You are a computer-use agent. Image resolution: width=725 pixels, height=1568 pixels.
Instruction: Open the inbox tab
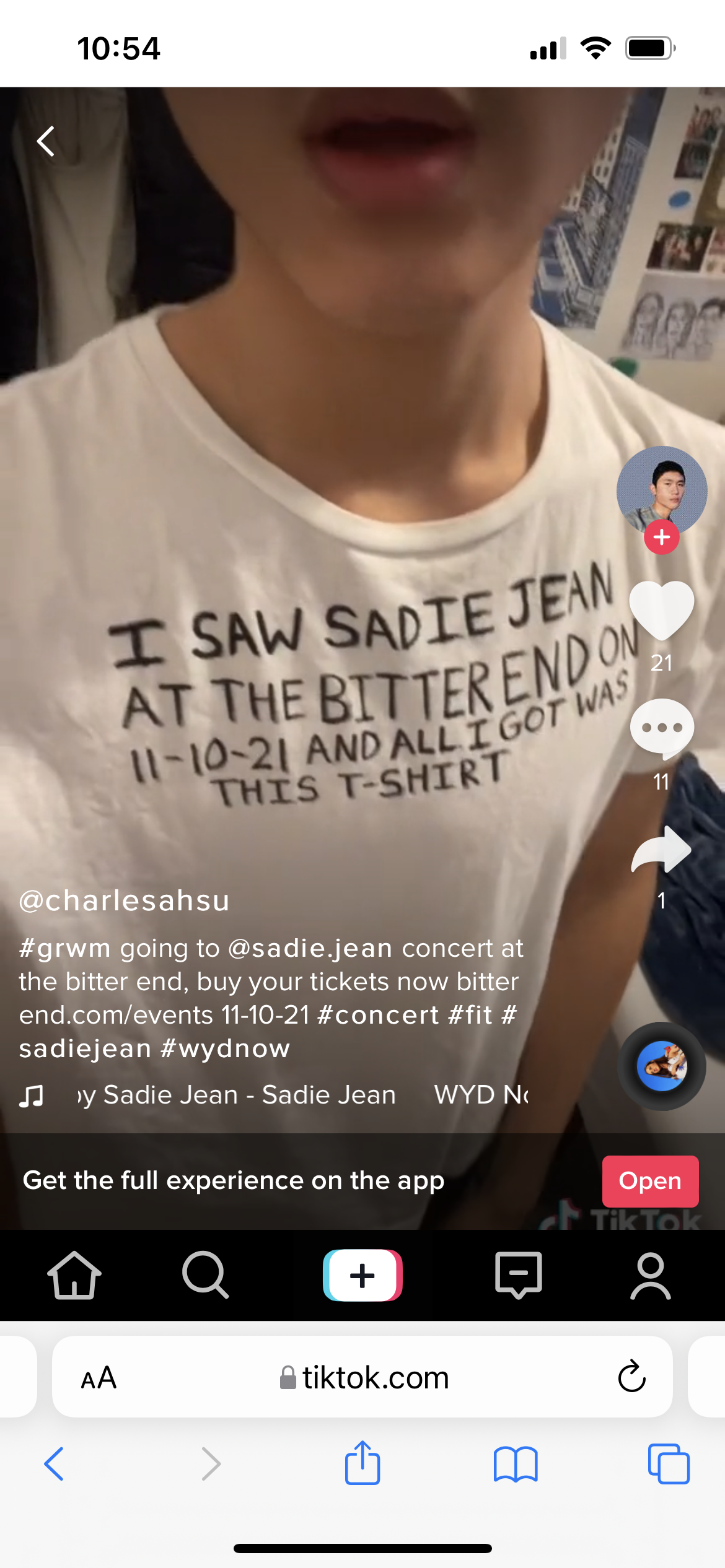[x=519, y=1274]
